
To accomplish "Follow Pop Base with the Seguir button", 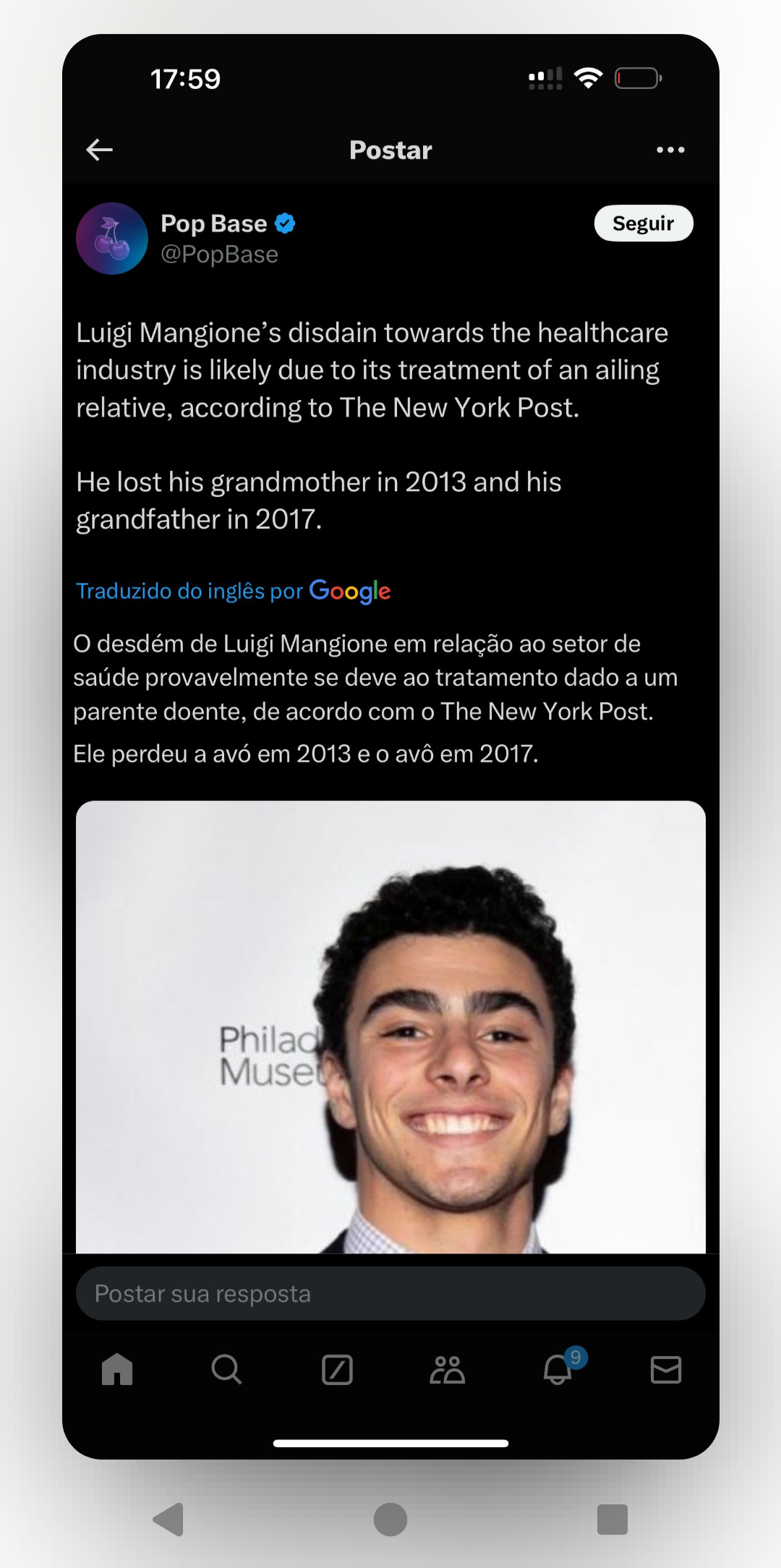I will (x=643, y=223).
